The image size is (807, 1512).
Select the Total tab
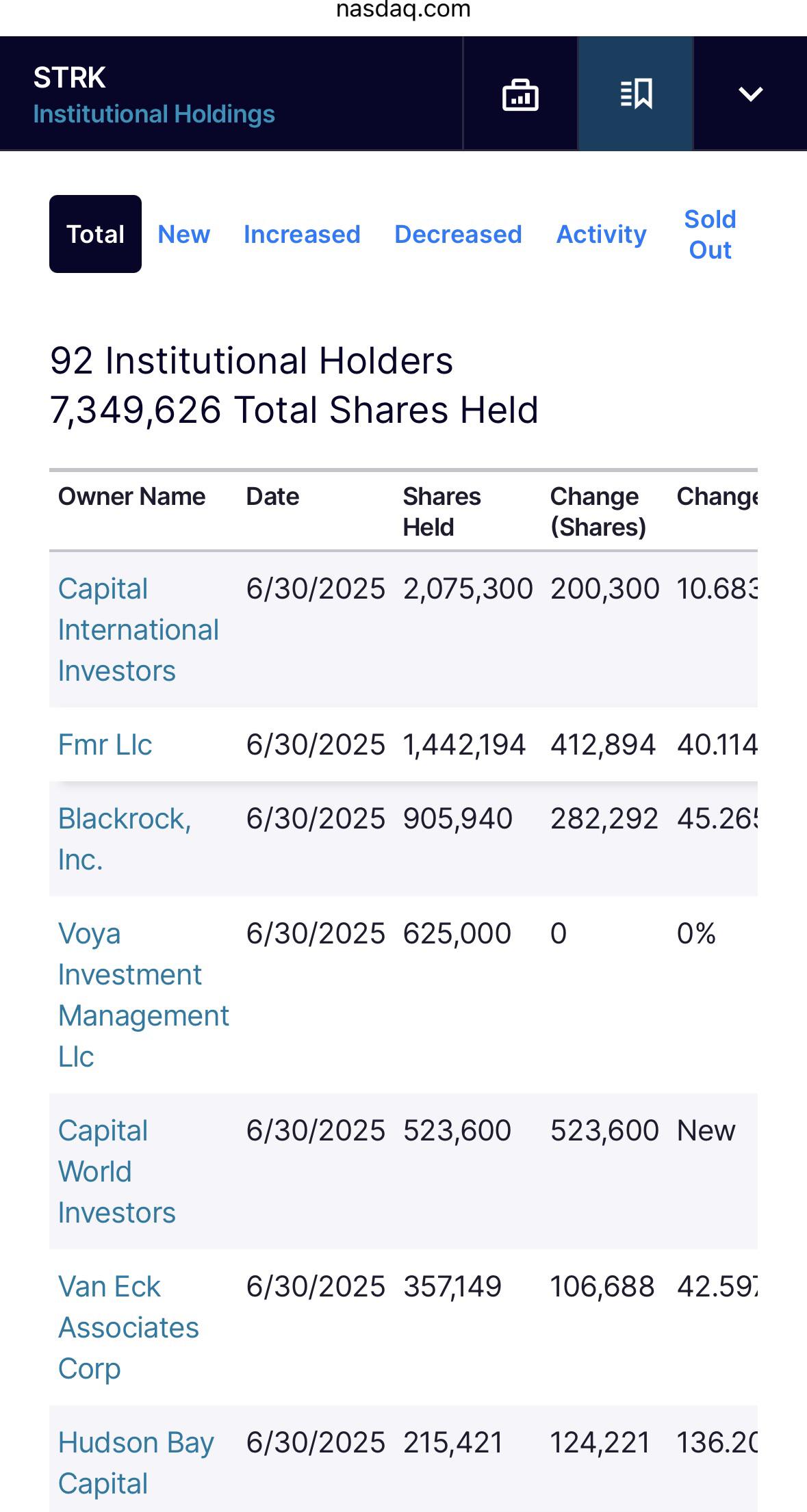95,234
